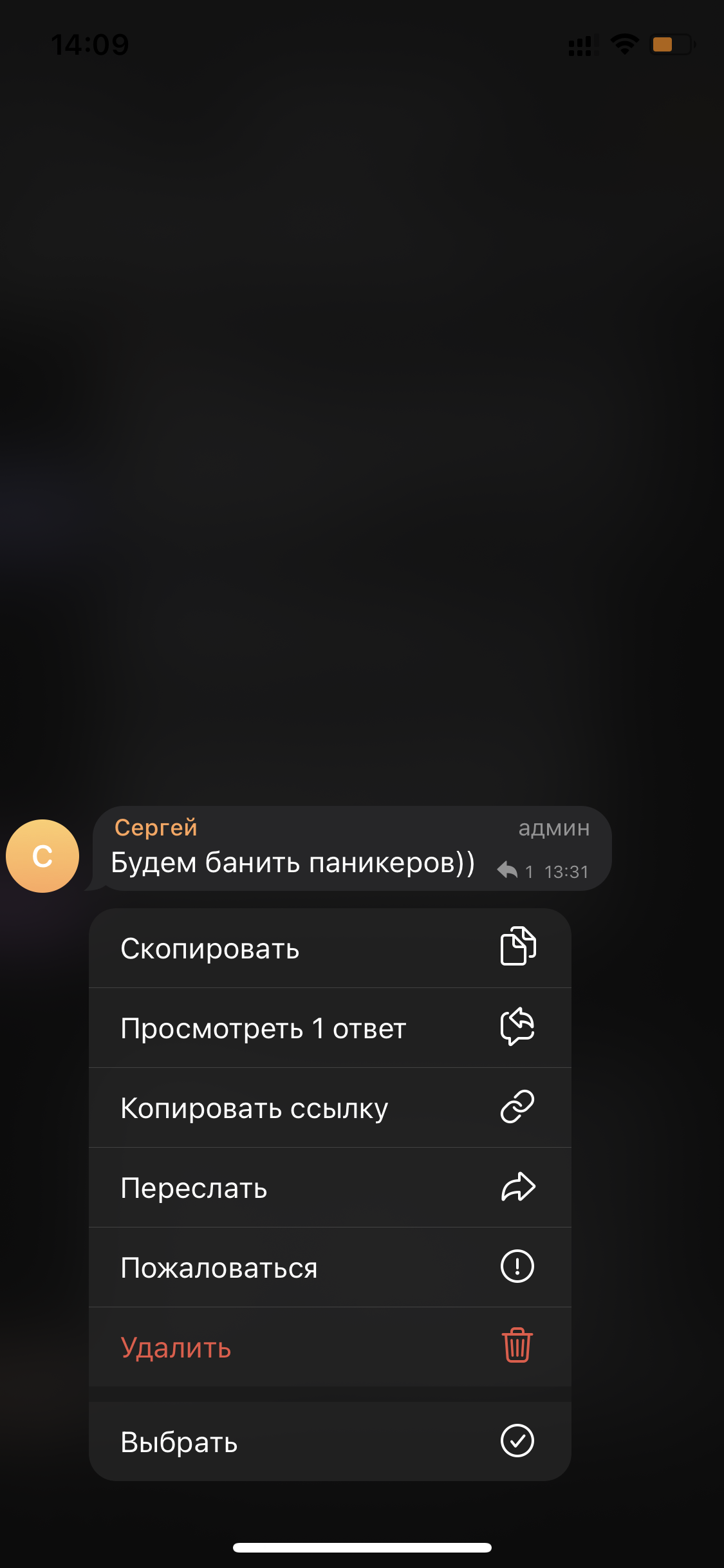This screenshot has width=724, height=1568.
Task: Select Копировать ссылку
Action: tap(330, 1108)
